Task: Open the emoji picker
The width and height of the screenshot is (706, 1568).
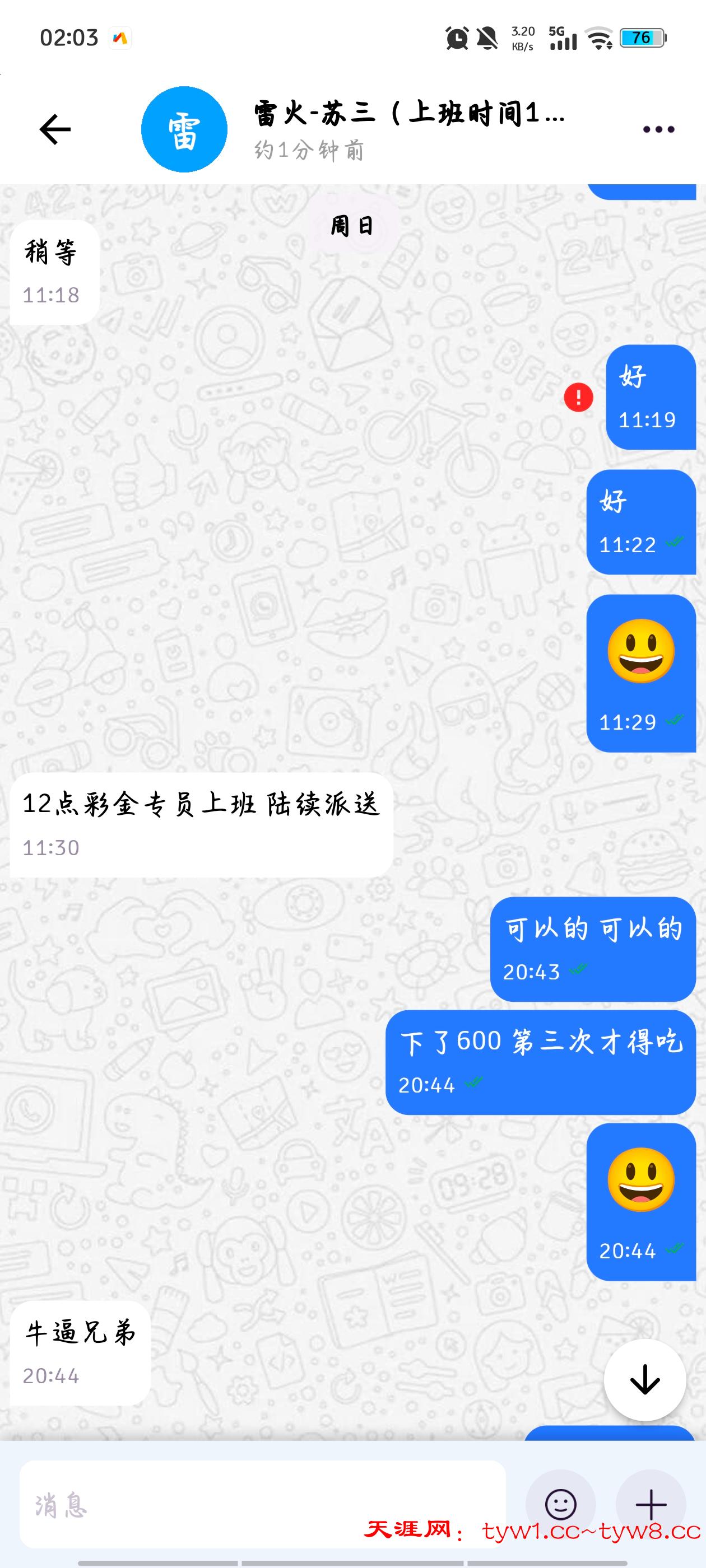Action: 560,1504
